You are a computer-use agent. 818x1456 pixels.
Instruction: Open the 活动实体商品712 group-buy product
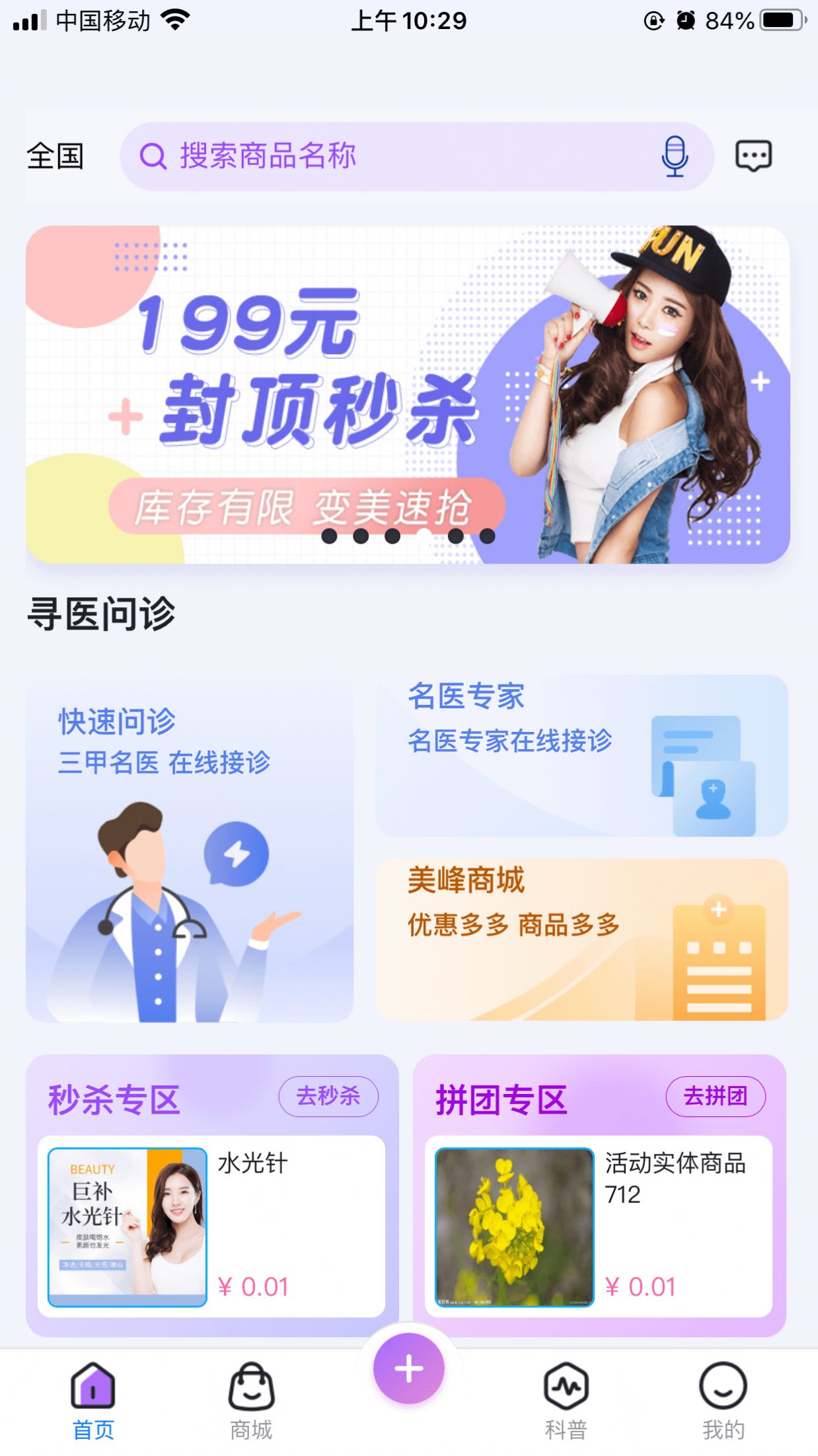599,1226
